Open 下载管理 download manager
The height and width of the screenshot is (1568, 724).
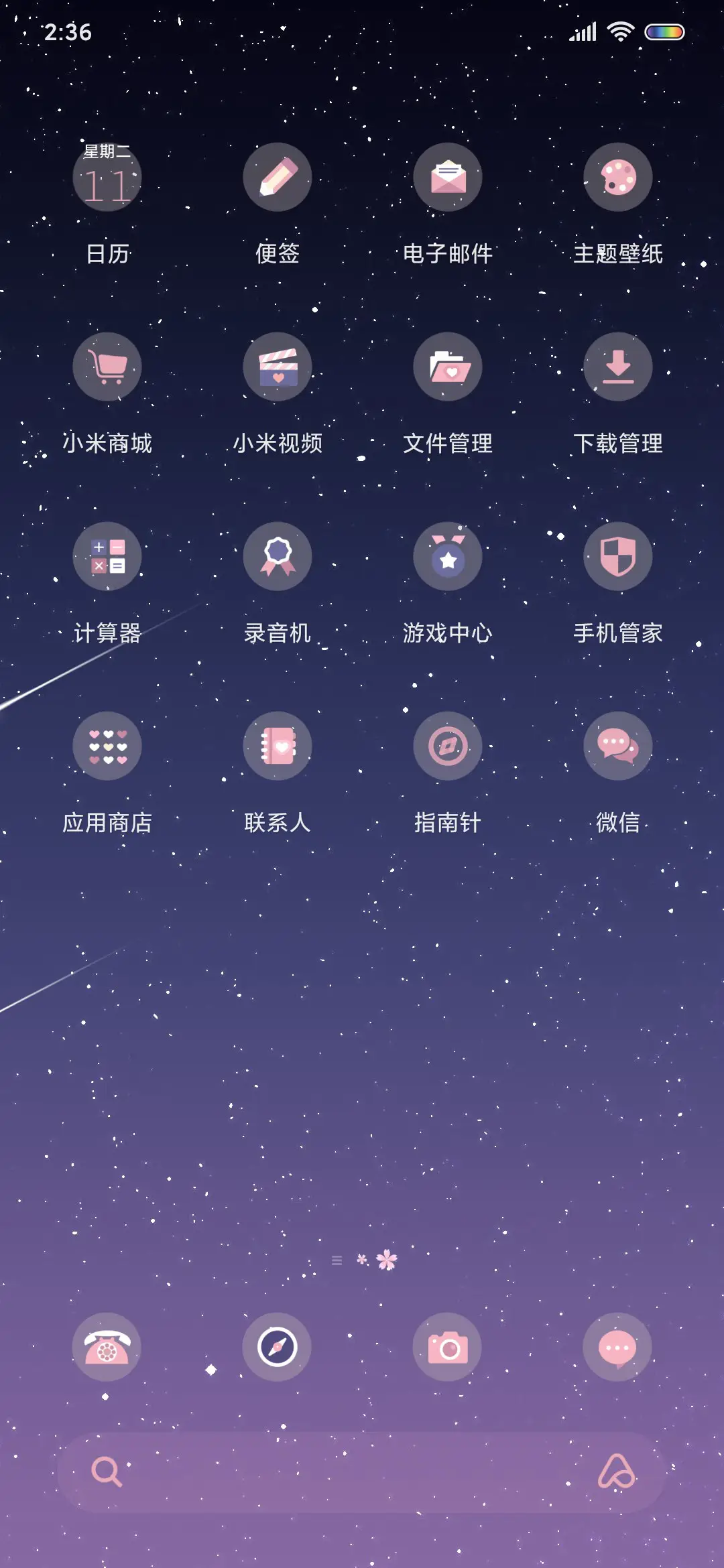pos(617,367)
